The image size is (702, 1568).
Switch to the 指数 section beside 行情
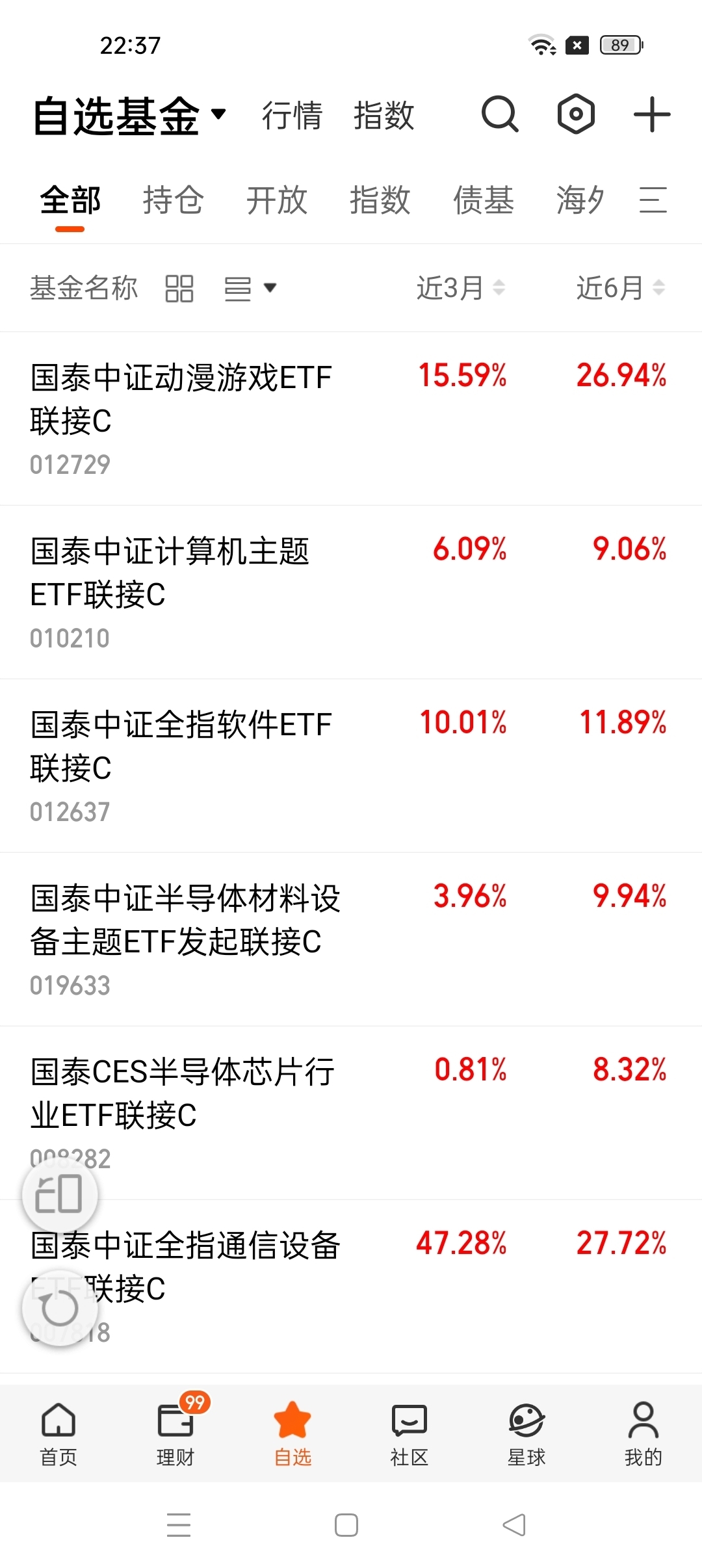point(383,116)
